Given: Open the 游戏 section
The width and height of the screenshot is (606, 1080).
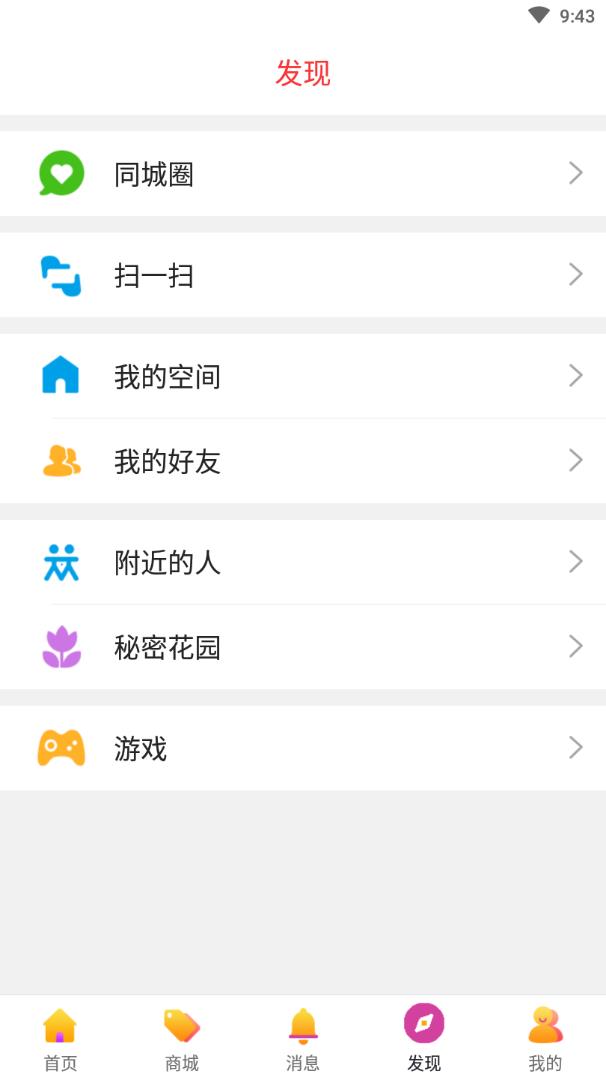Looking at the screenshot, I should [303, 748].
